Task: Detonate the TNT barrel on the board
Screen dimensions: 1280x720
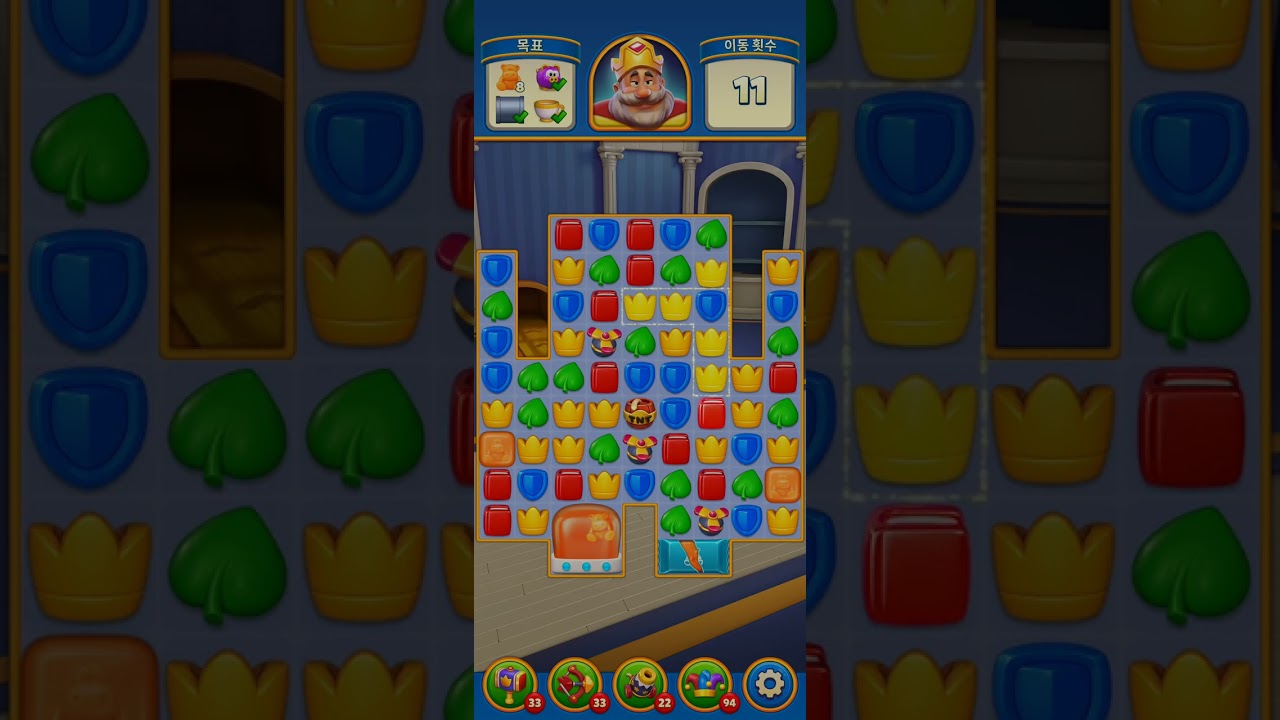Action: (640, 413)
